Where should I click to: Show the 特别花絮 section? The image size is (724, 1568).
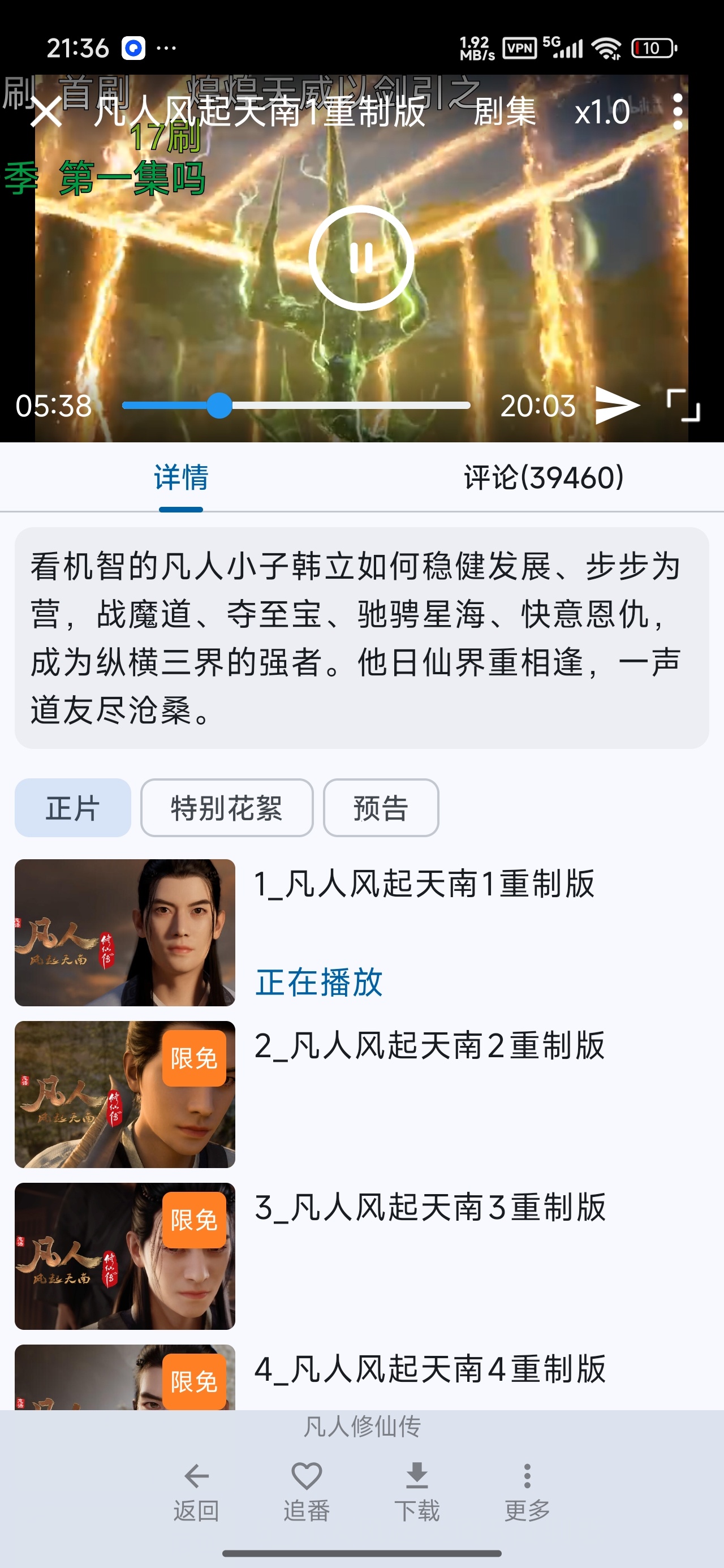[226, 808]
